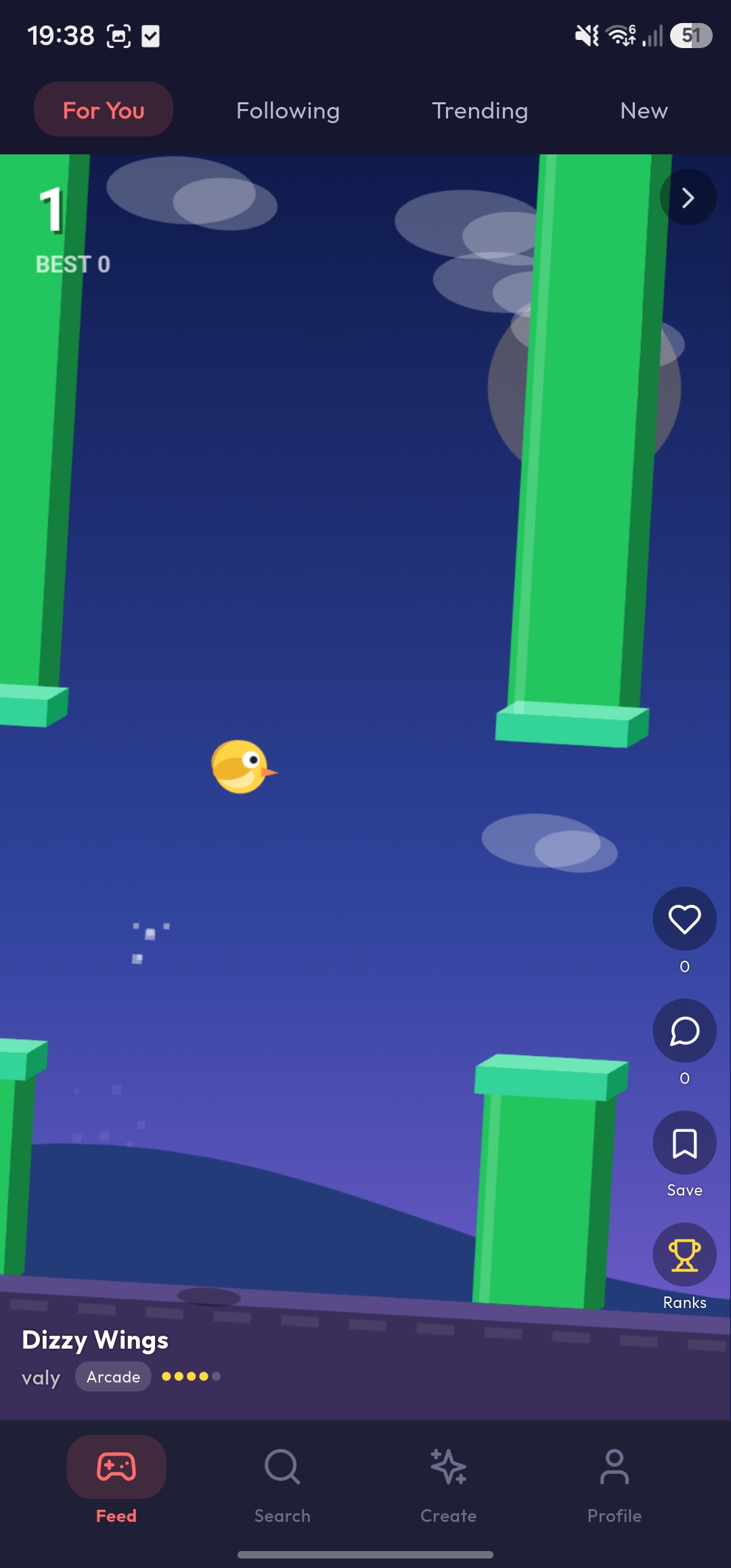Open creator valy's profile
The image size is (731, 1568).
click(x=41, y=1377)
